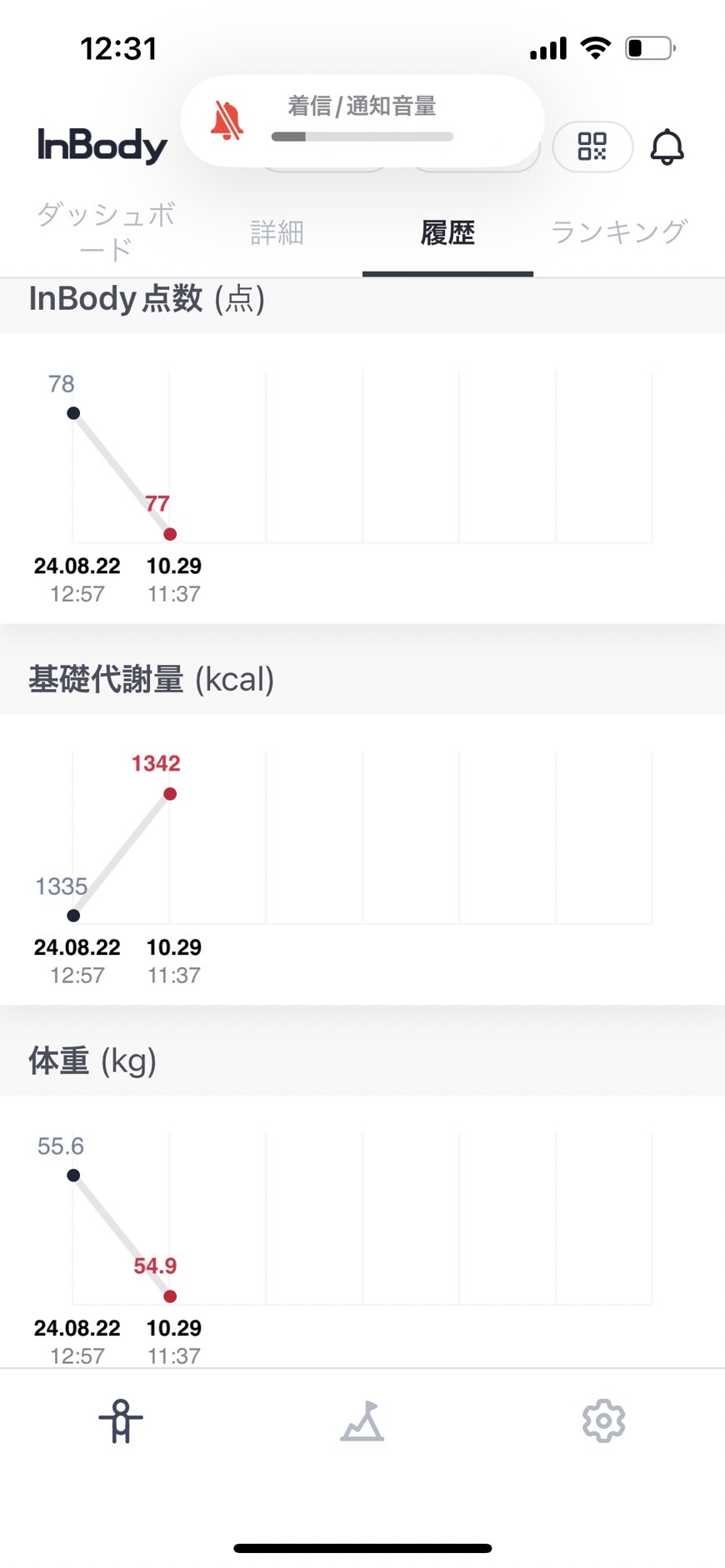The width and height of the screenshot is (725, 1568).
Task: Open the body figure bottom tab
Action: click(x=121, y=1421)
